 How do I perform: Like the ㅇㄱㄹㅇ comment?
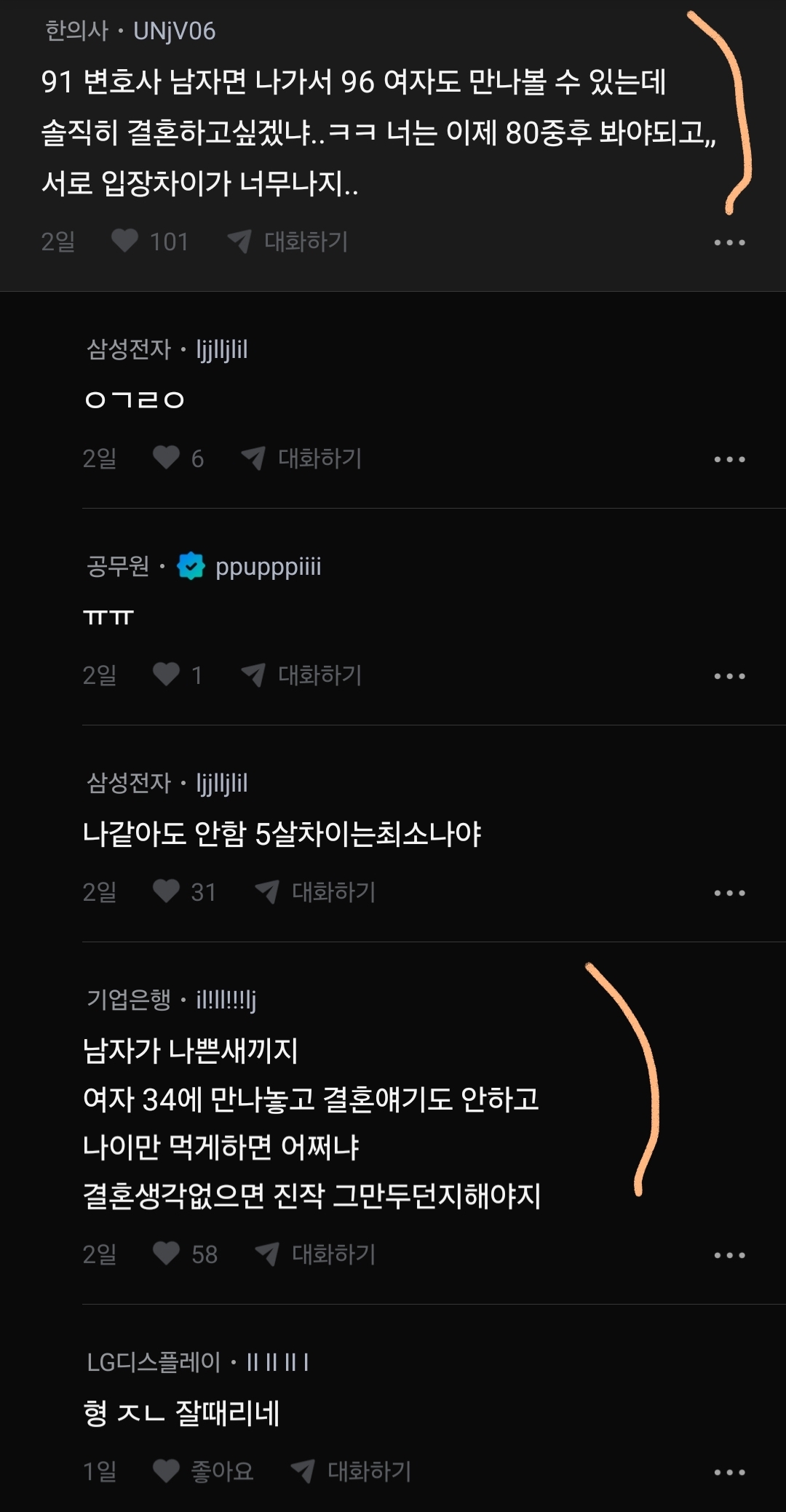(x=166, y=458)
